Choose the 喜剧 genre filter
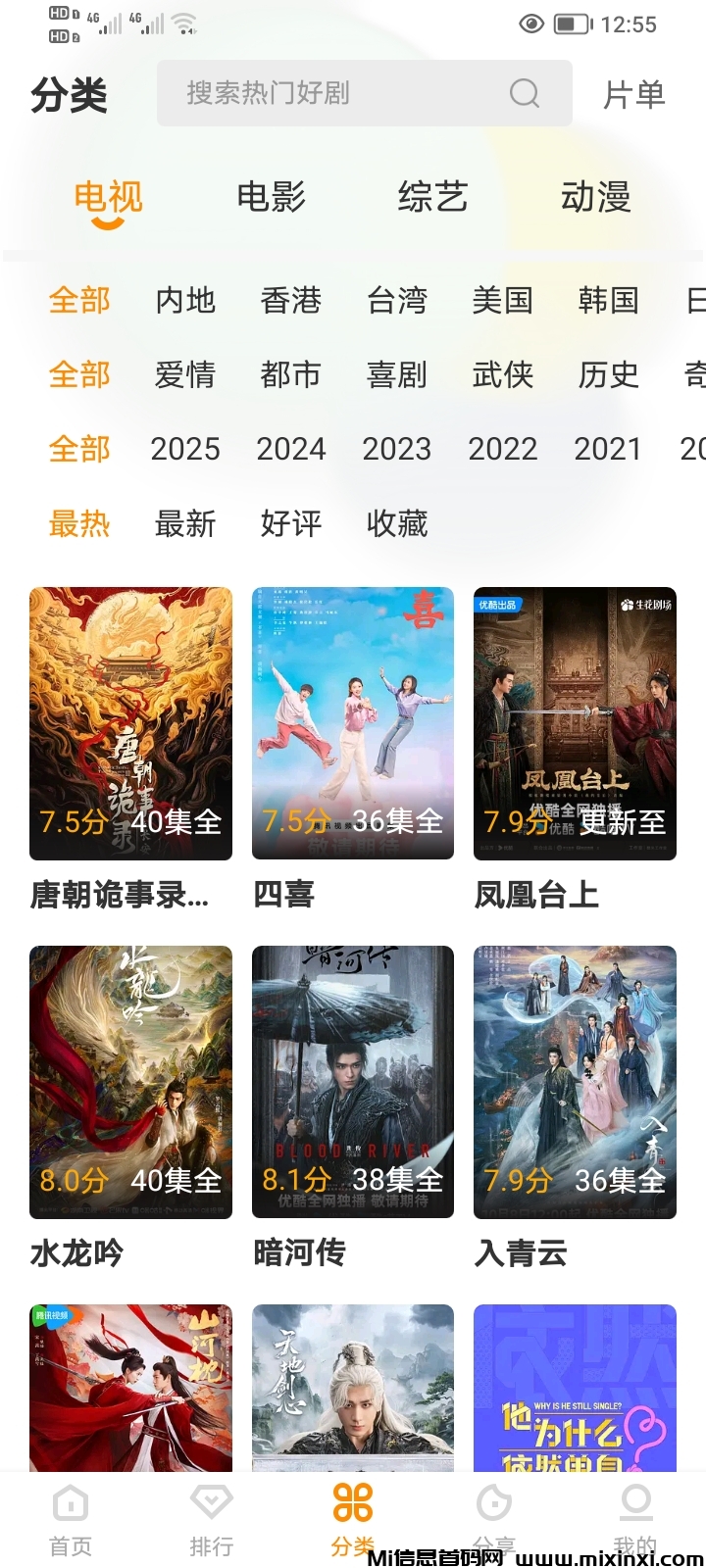The height and width of the screenshot is (1568, 706). click(397, 374)
